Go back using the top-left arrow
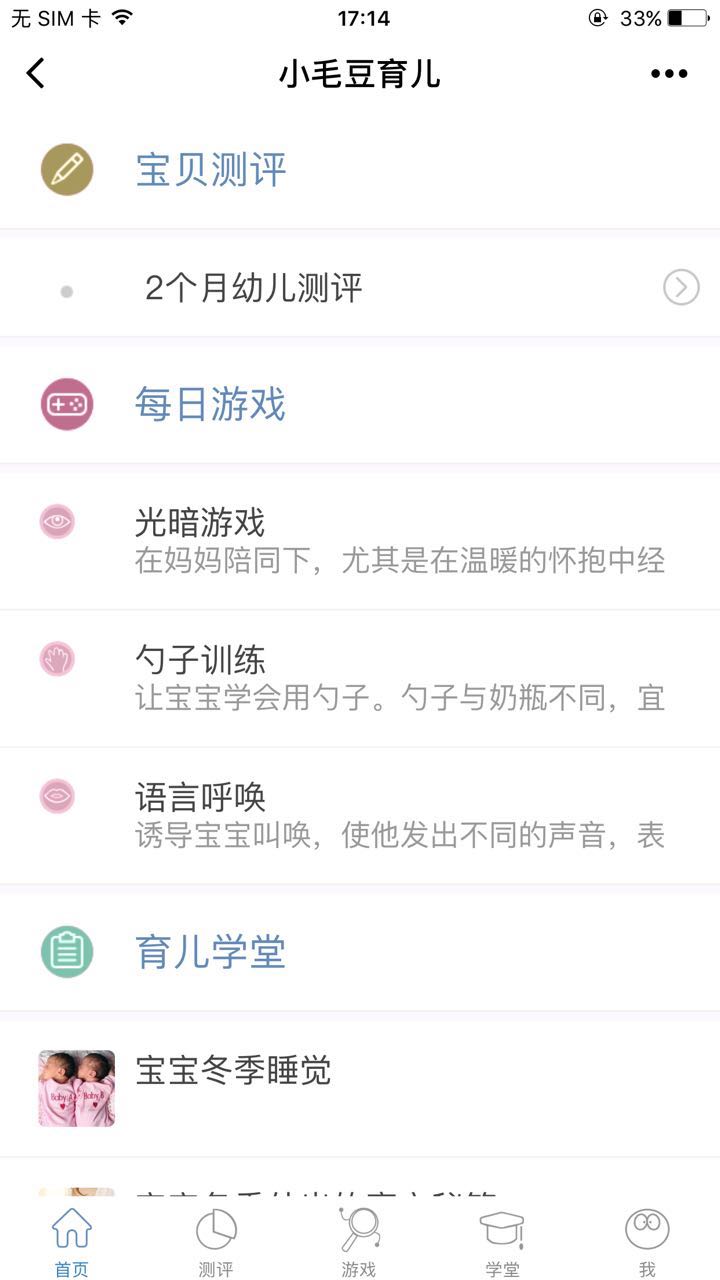The width and height of the screenshot is (720, 1280). point(36,73)
